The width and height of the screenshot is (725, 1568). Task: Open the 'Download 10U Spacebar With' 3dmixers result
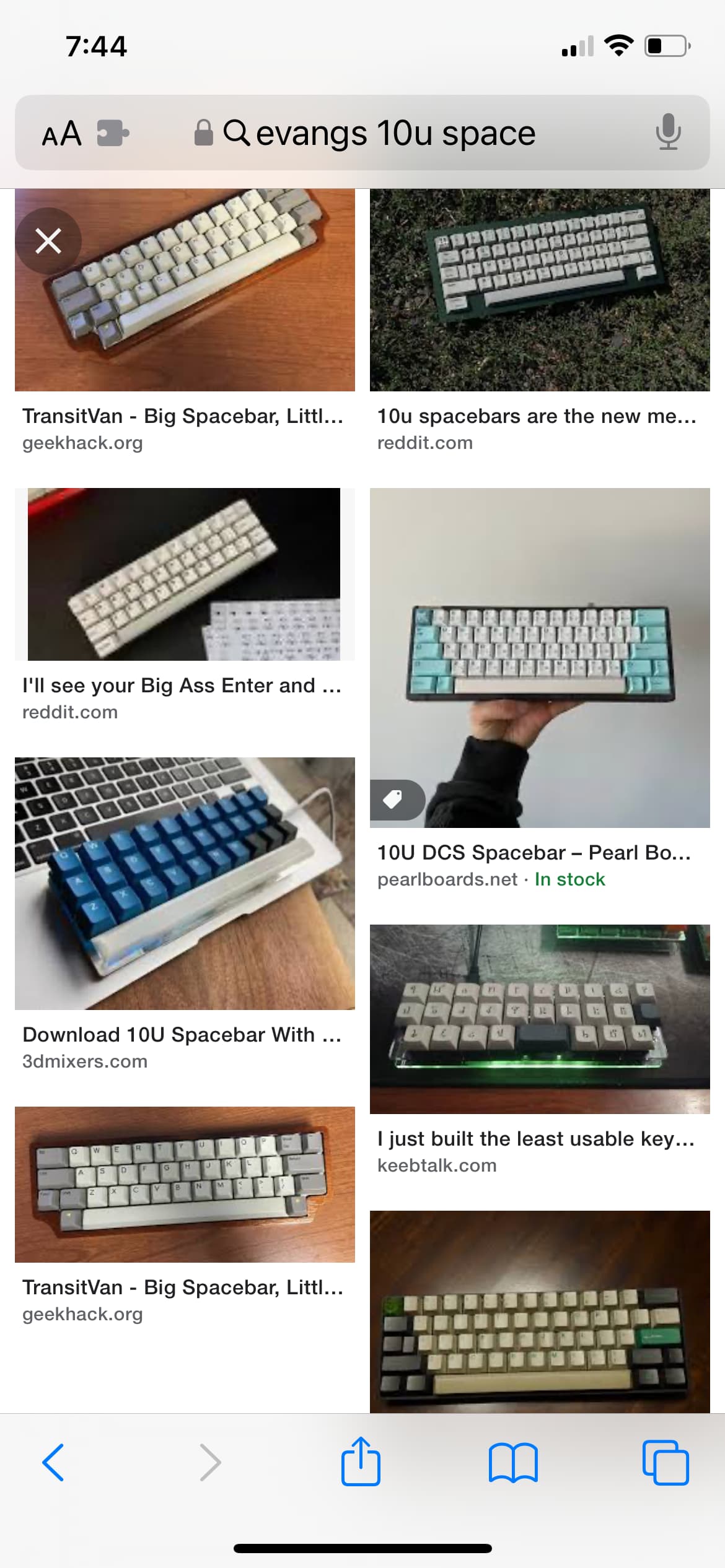click(184, 883)
